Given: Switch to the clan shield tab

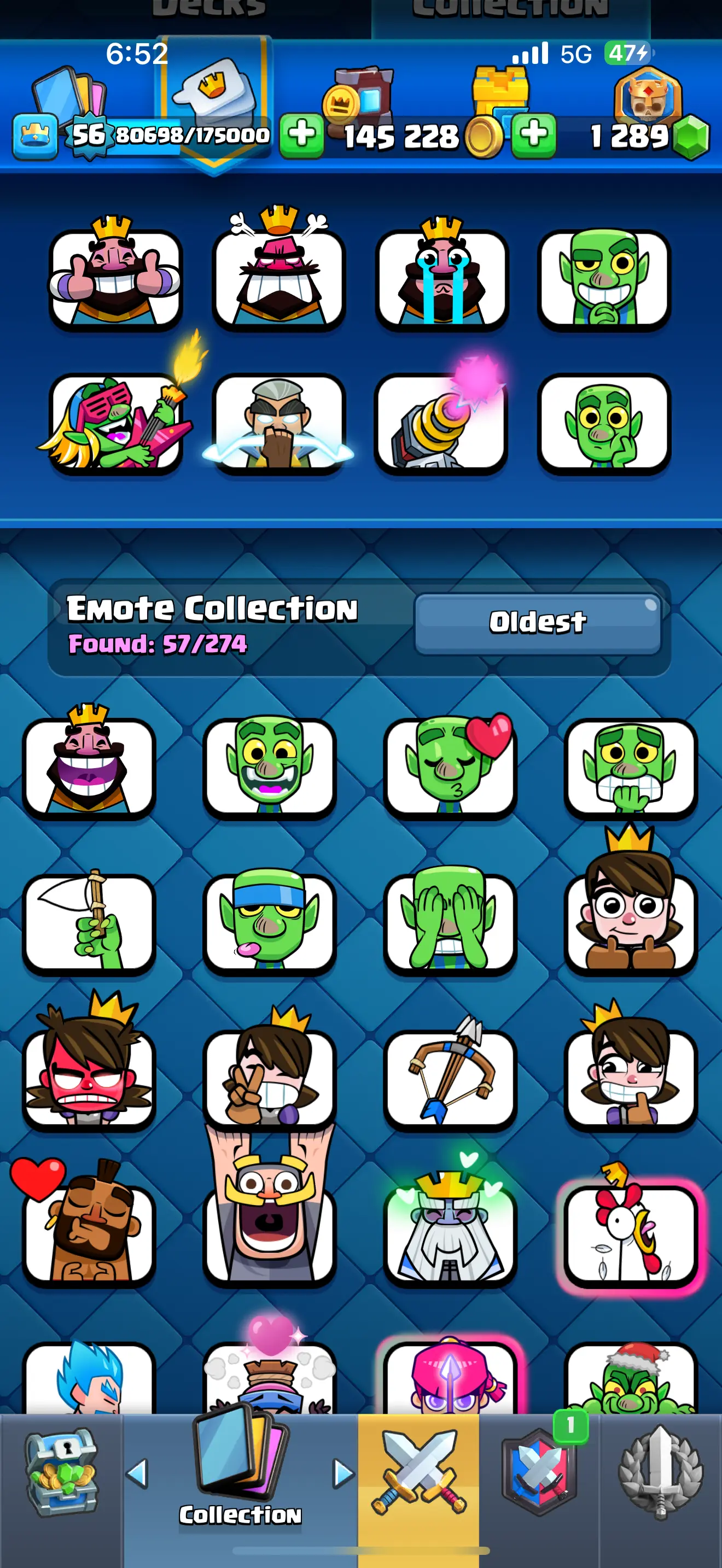Looking at the screenshot, I should 539,1473.
